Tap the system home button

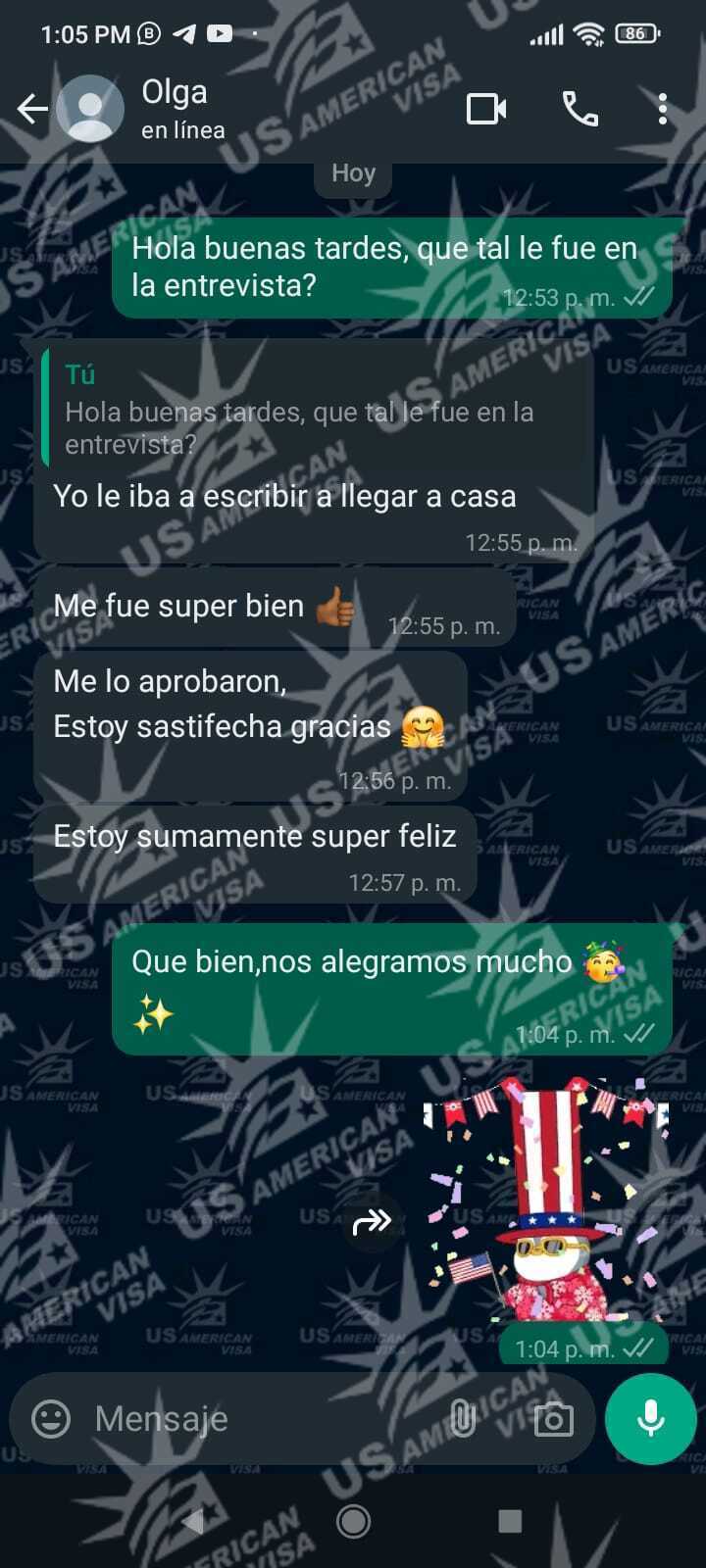click(x=353, y=1521)
